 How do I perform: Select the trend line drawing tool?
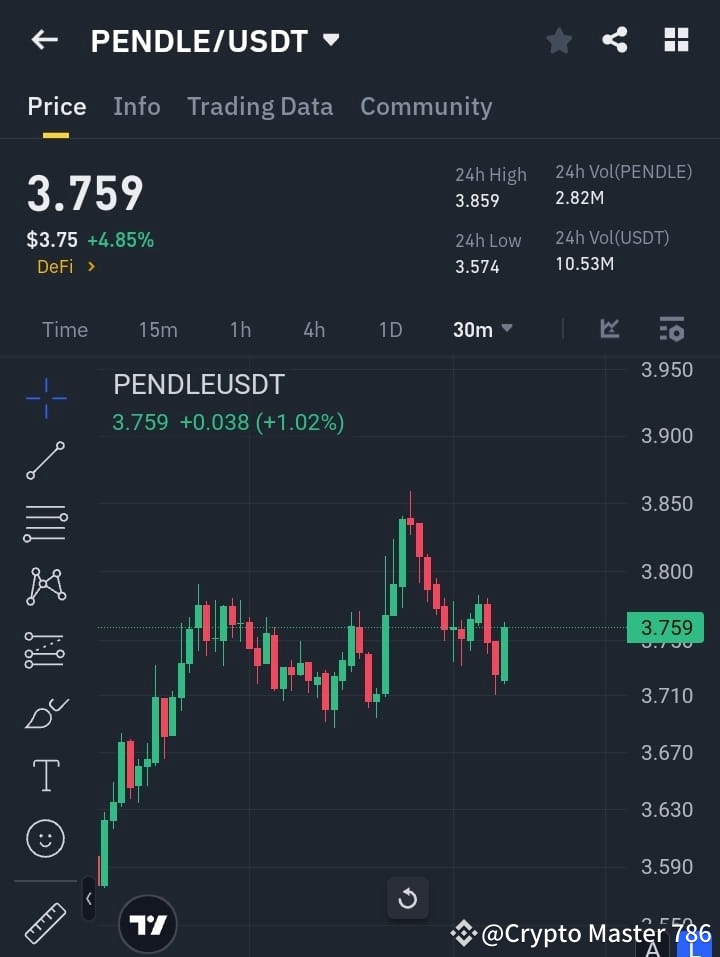pos(44,461)
